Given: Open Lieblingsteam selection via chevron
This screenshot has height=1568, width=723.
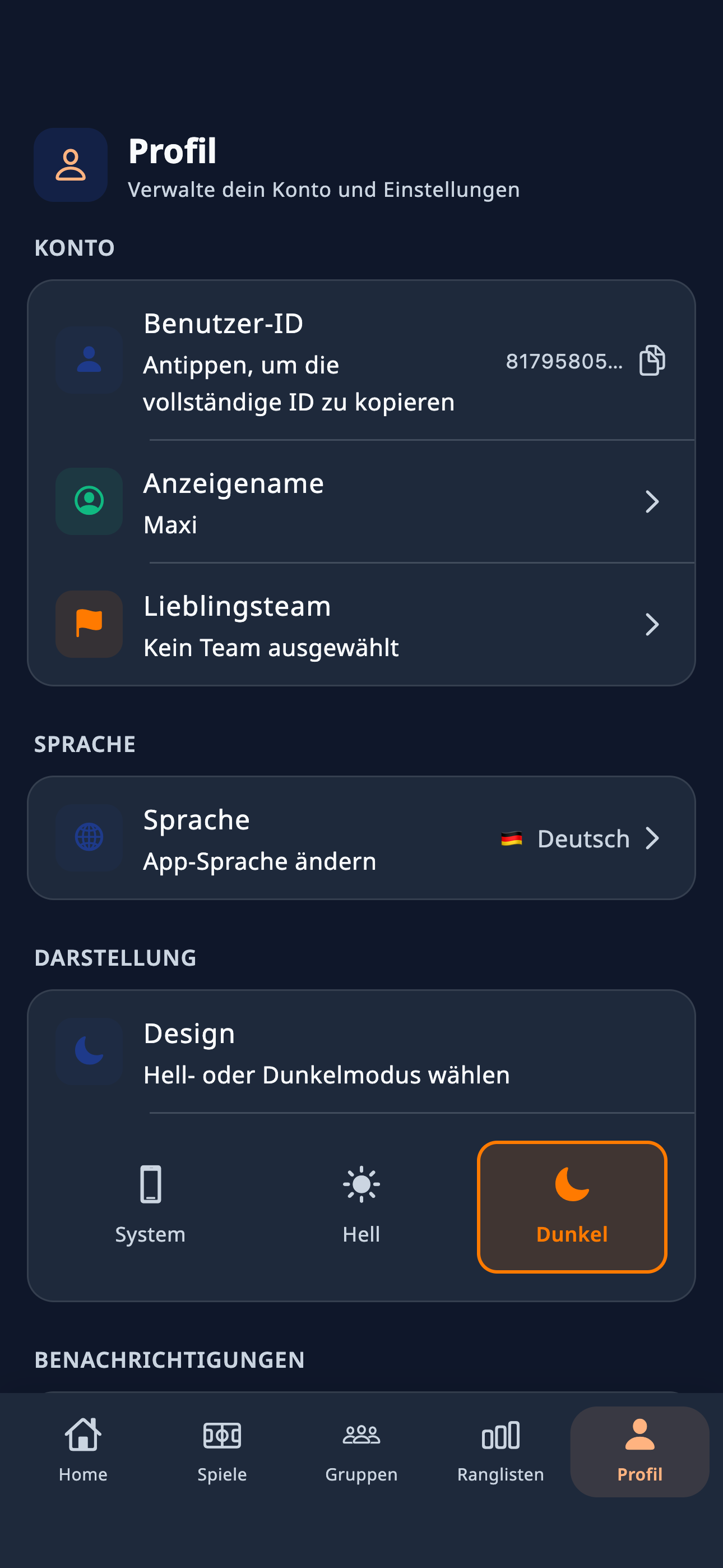Looking at the screenshot, I should coord(653,624).
